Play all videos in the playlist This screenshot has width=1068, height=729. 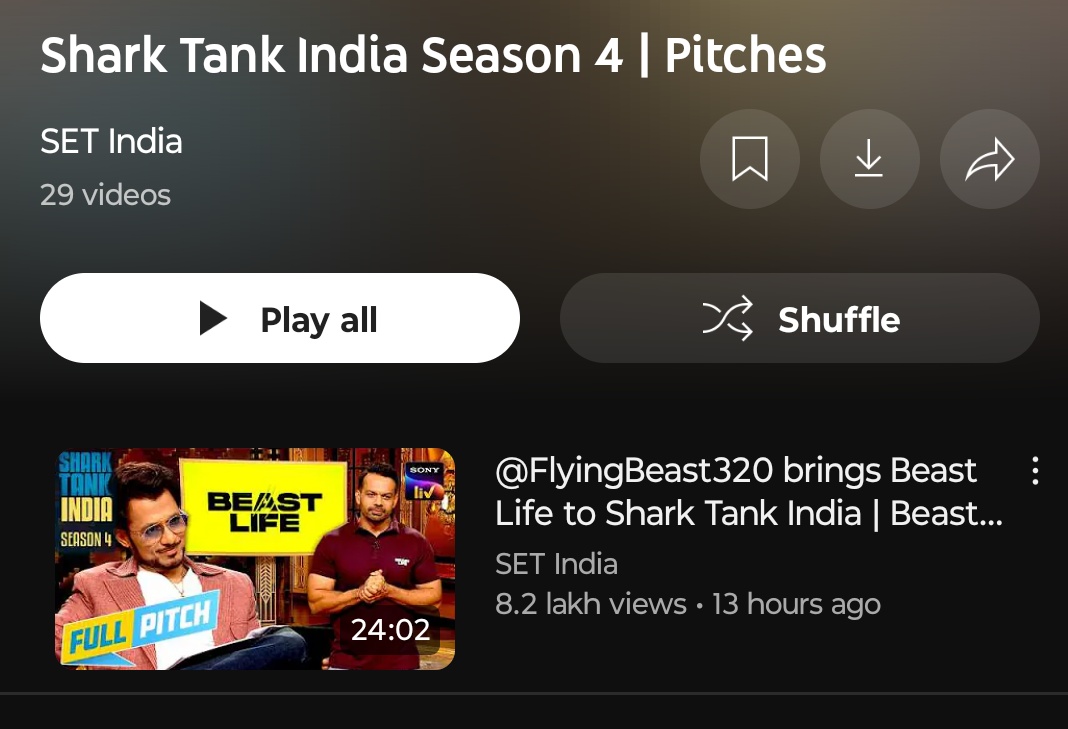pyautogui.click(x=280, y=319)
